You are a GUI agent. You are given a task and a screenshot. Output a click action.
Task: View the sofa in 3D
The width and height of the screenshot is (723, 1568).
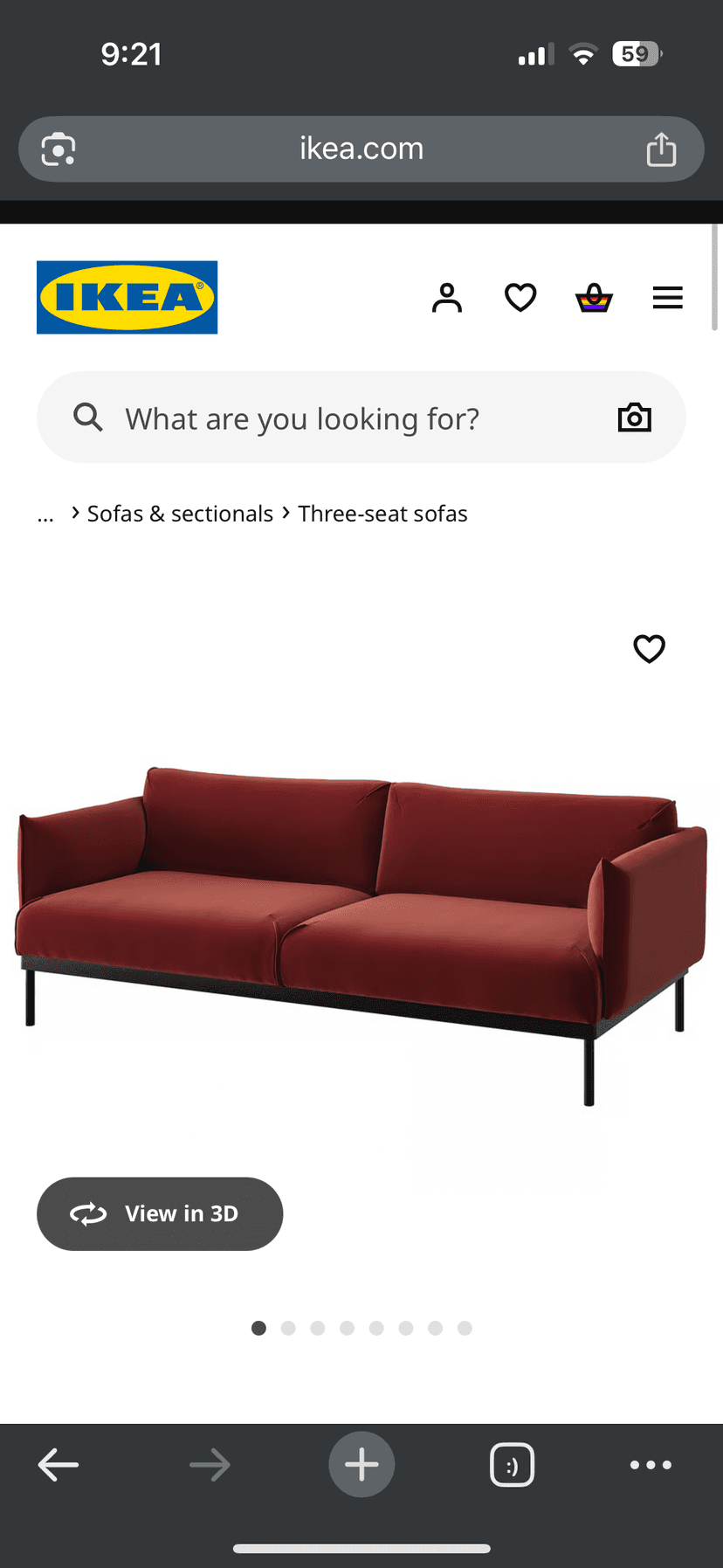(160, 1213)
